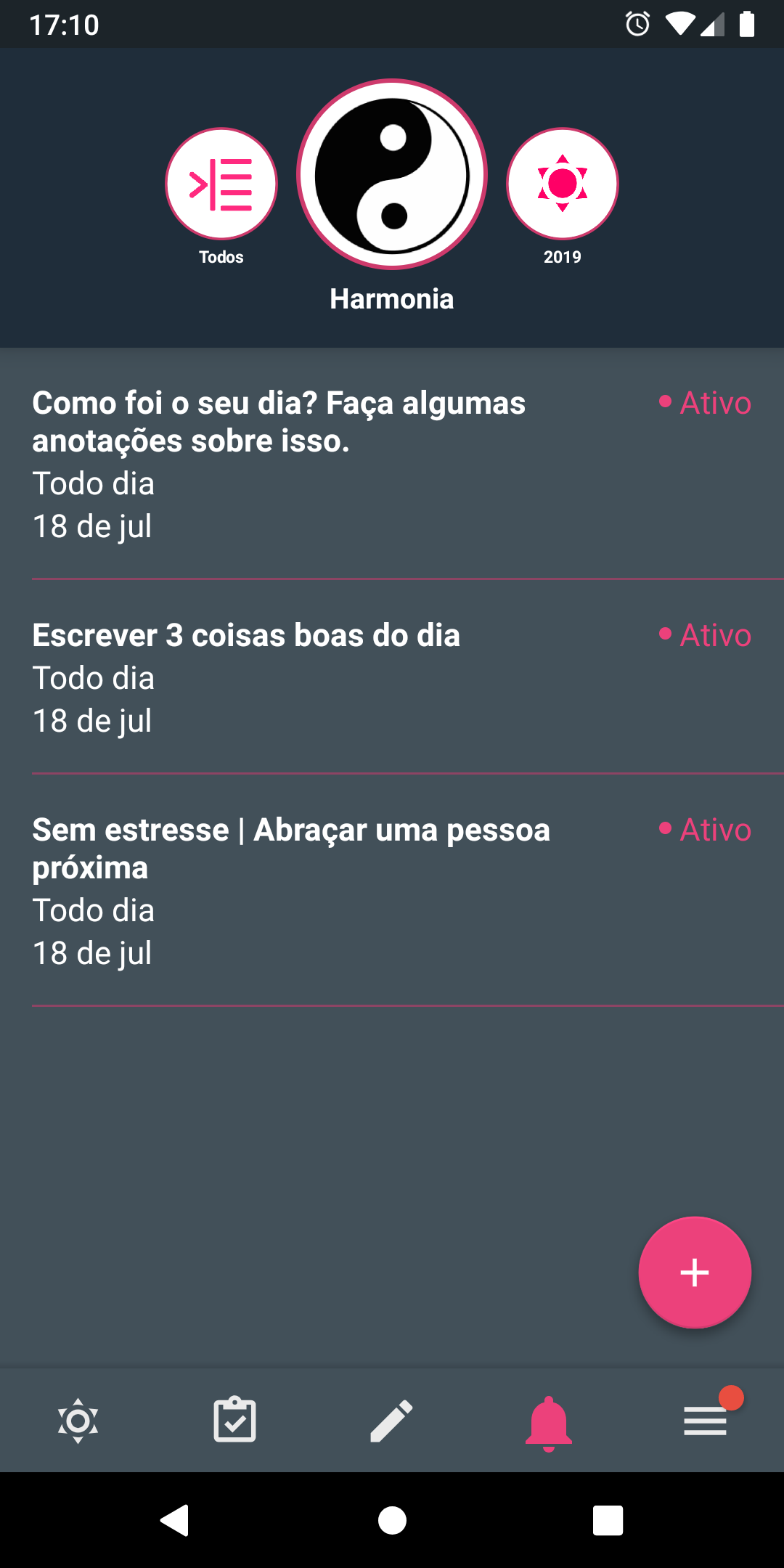Open the hamburger menu tab

click(x=706, y=1421)
